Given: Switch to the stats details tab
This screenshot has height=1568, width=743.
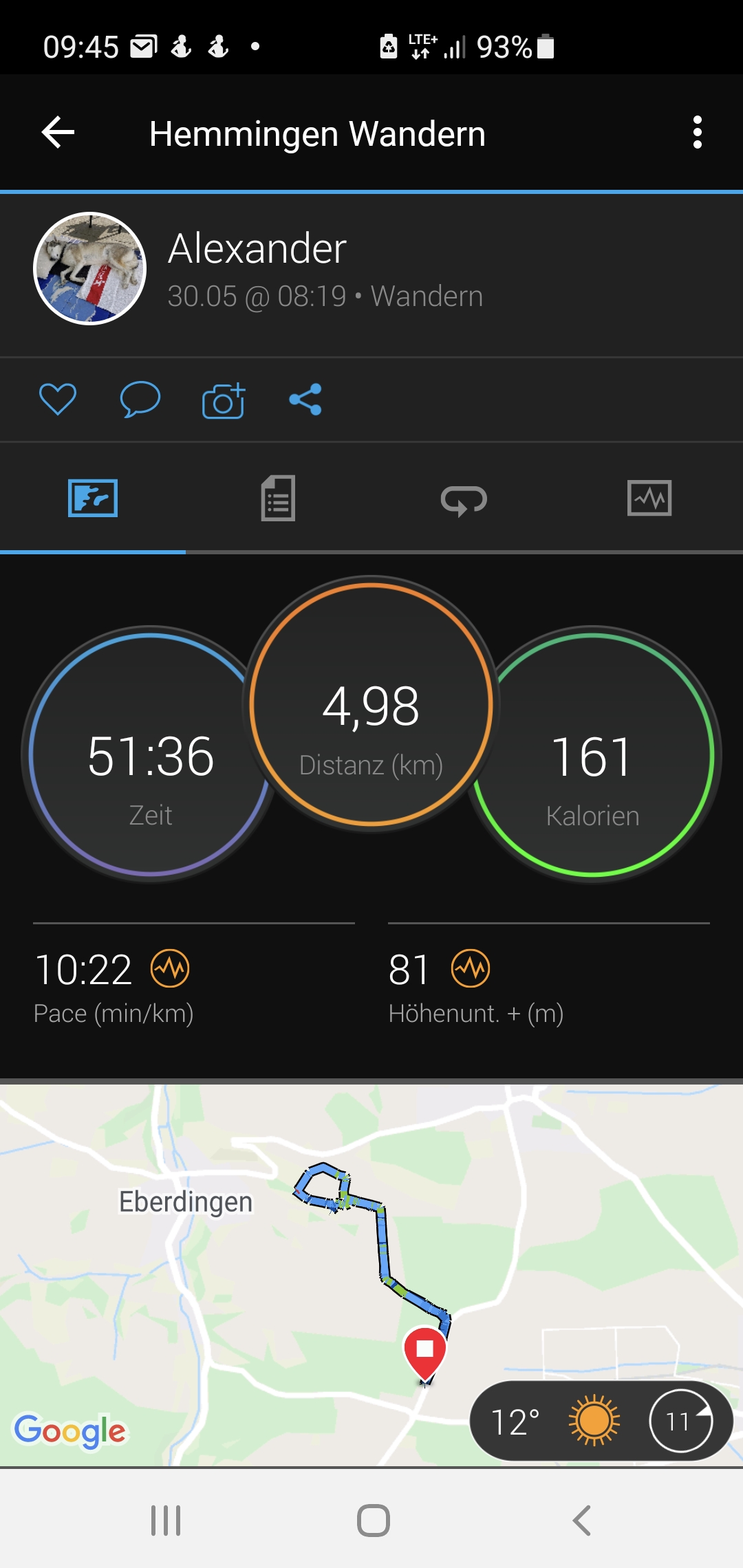Looking at the screenshot, I should point(278,498).
